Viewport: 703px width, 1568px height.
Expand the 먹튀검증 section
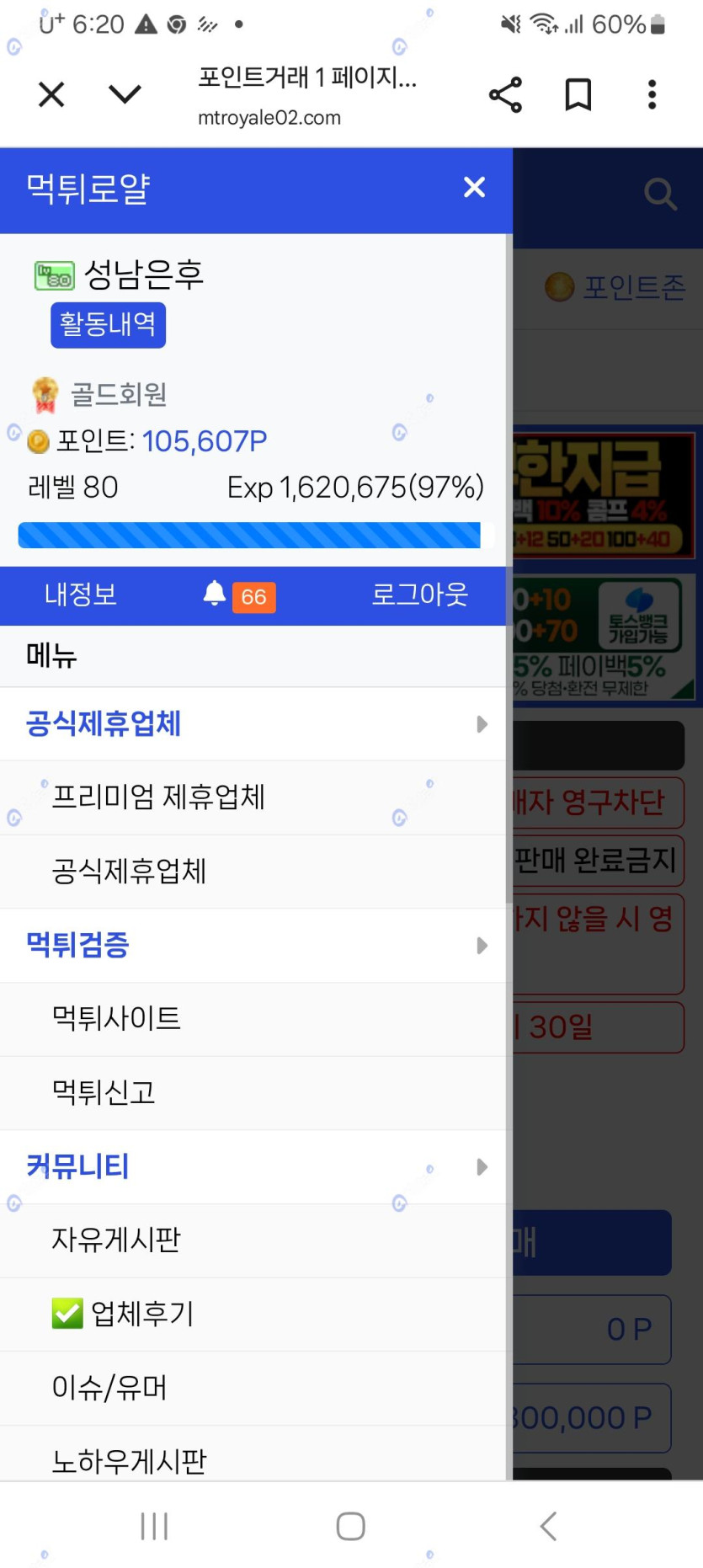tap(253, 945)
